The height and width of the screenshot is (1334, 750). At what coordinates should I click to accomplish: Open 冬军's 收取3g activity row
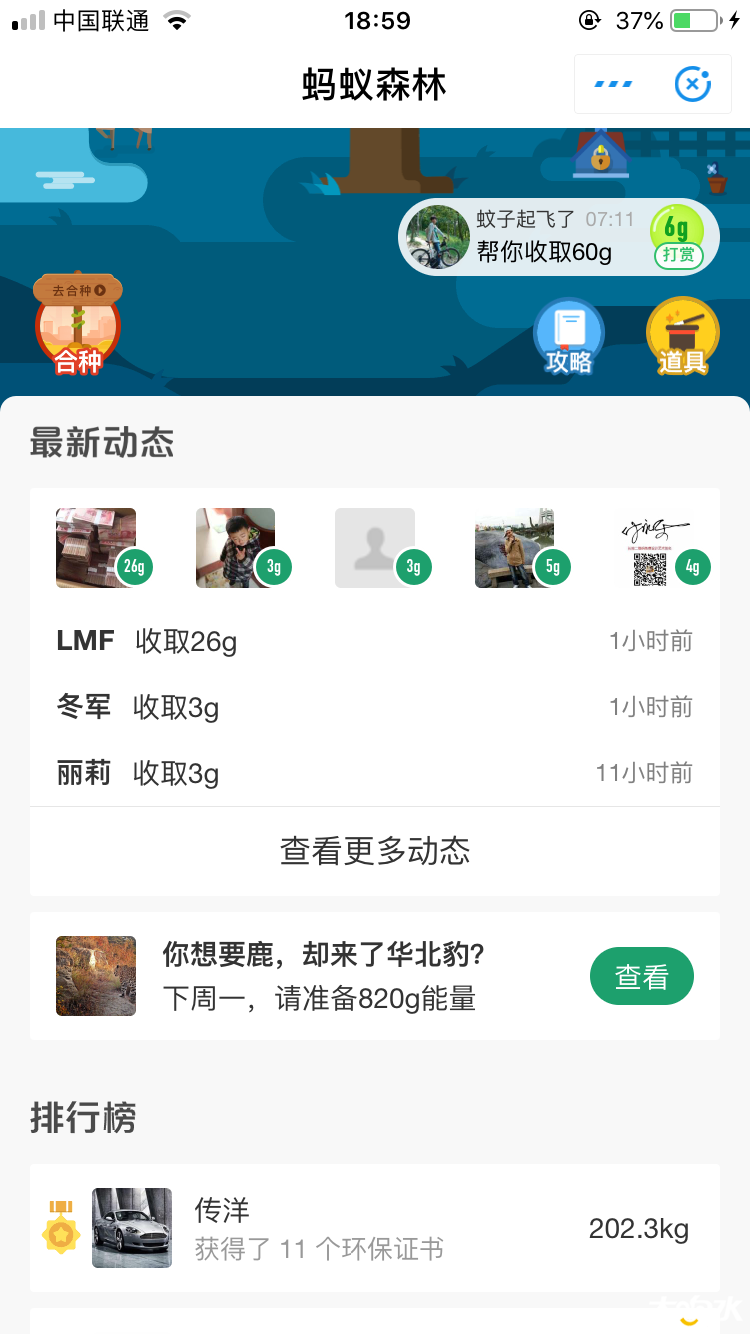(375, 707)
